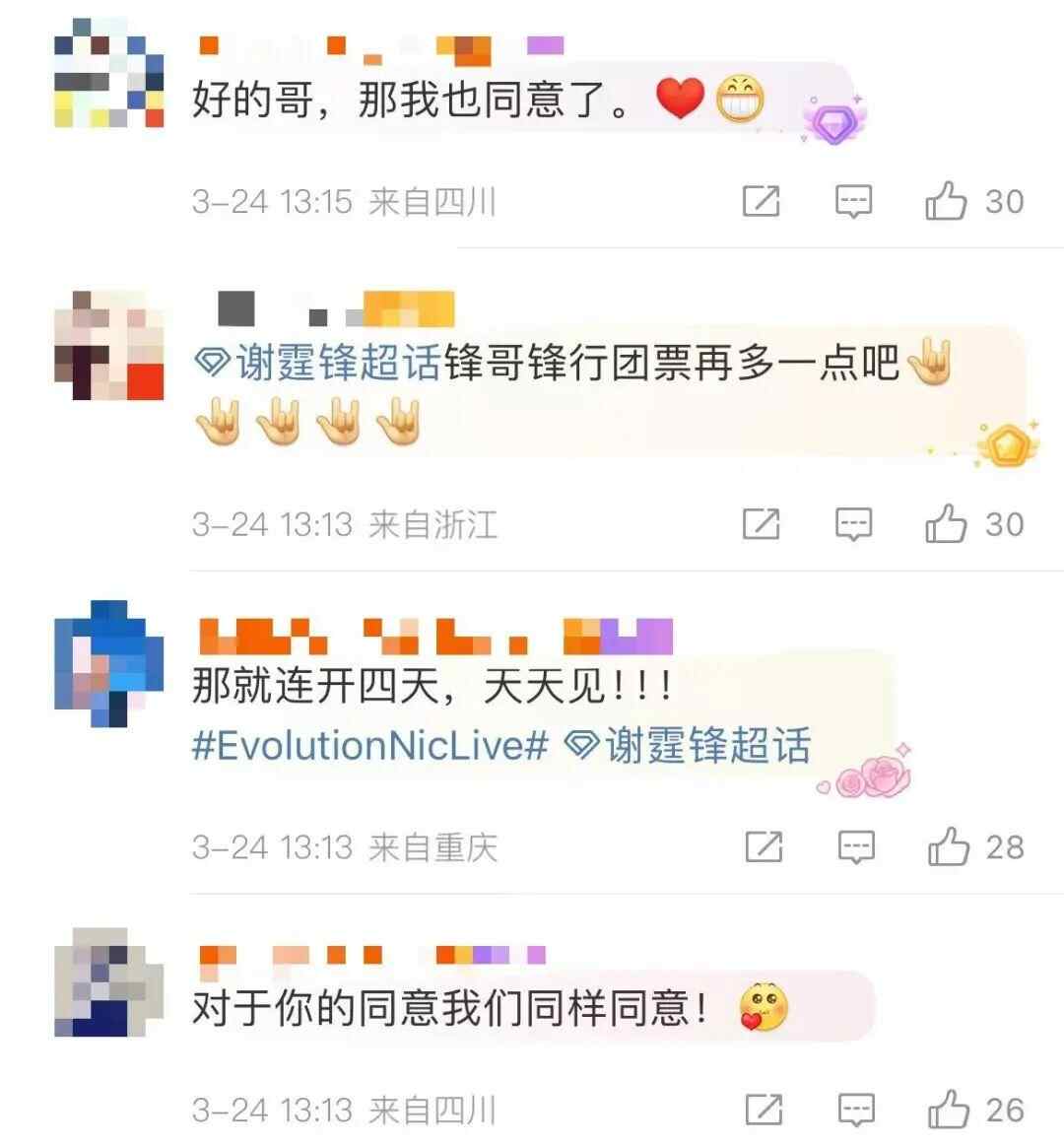Open 谢霆锋超话 link next to #EvolutionNicLive#

pos(689,745)
